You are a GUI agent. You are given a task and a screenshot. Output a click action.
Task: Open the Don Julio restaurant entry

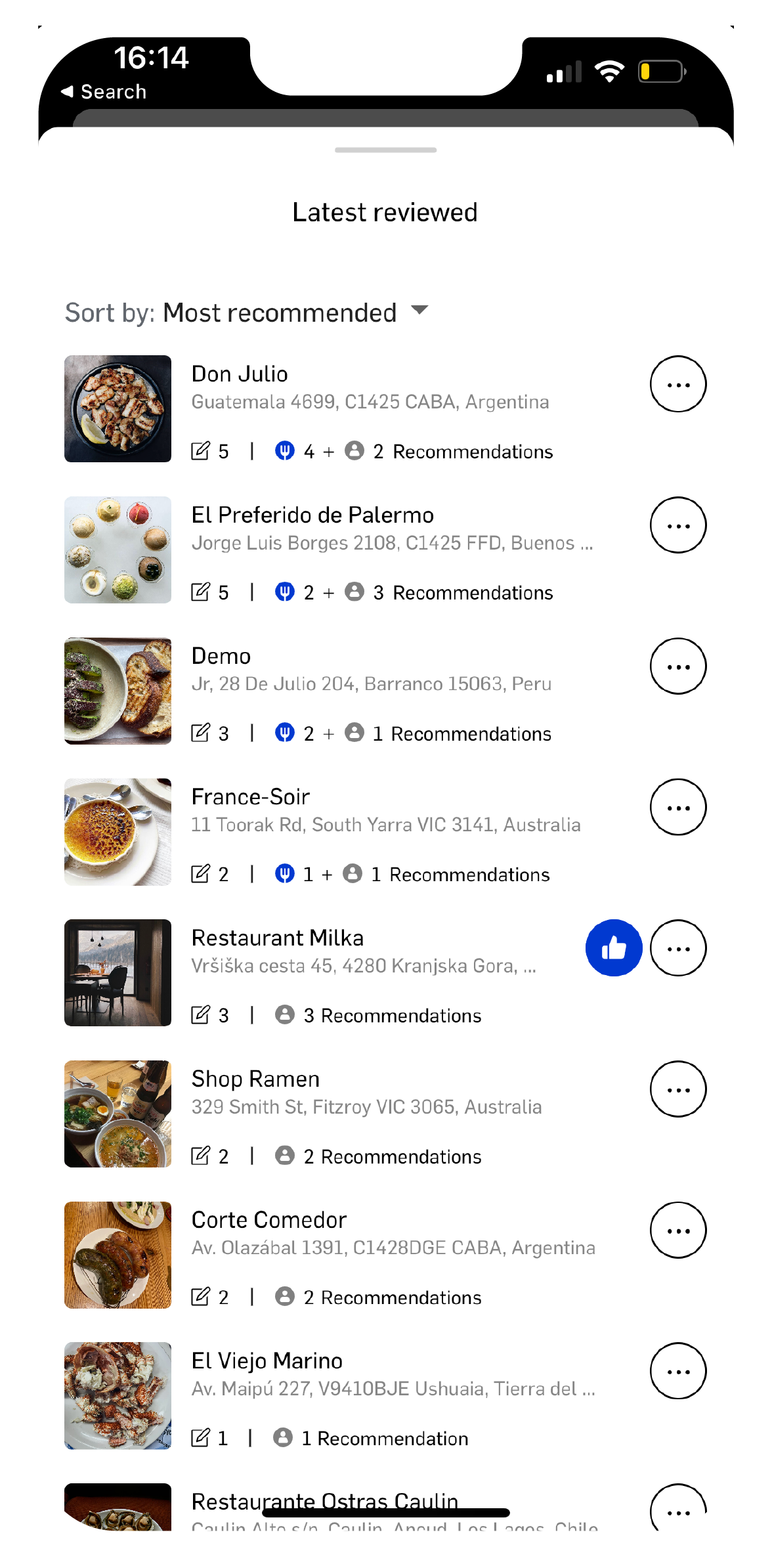[x=240, y=374]
